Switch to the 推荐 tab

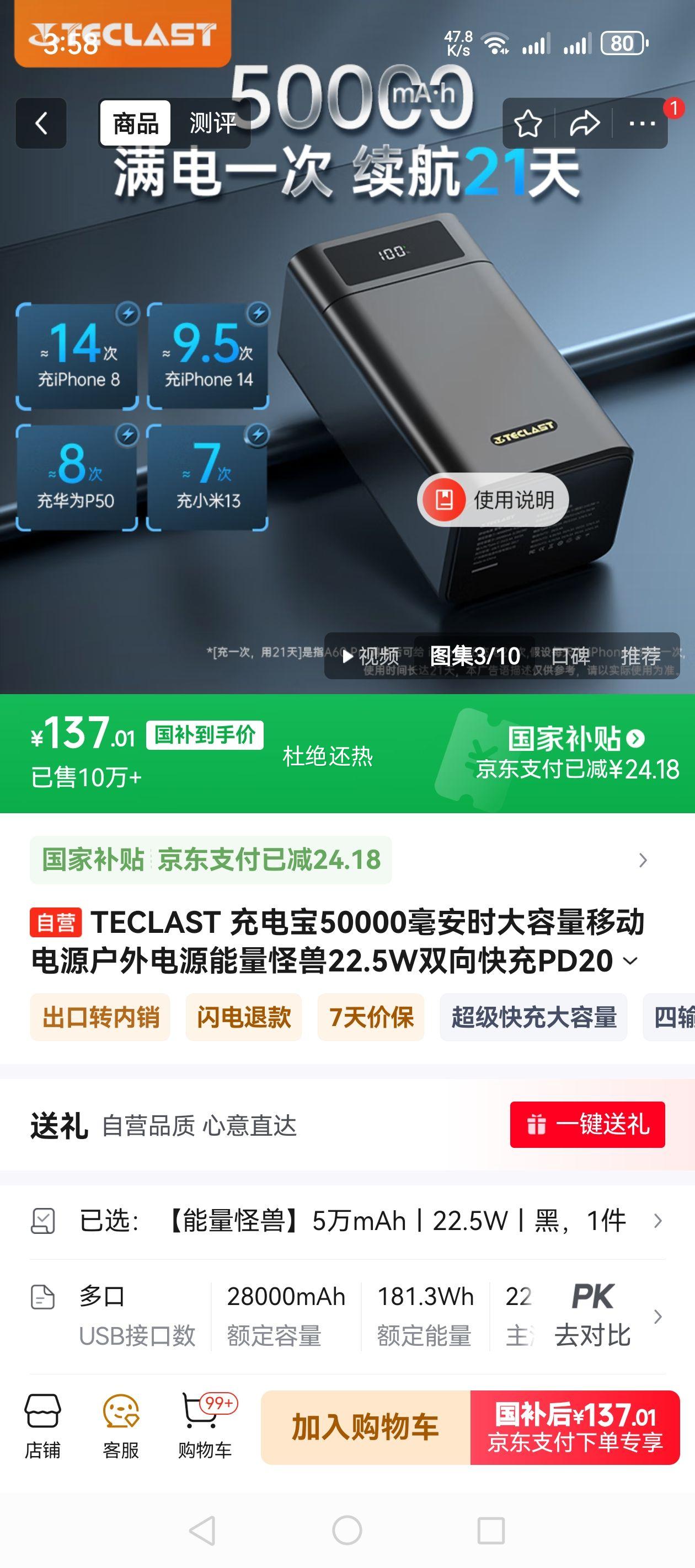[642, 656]
